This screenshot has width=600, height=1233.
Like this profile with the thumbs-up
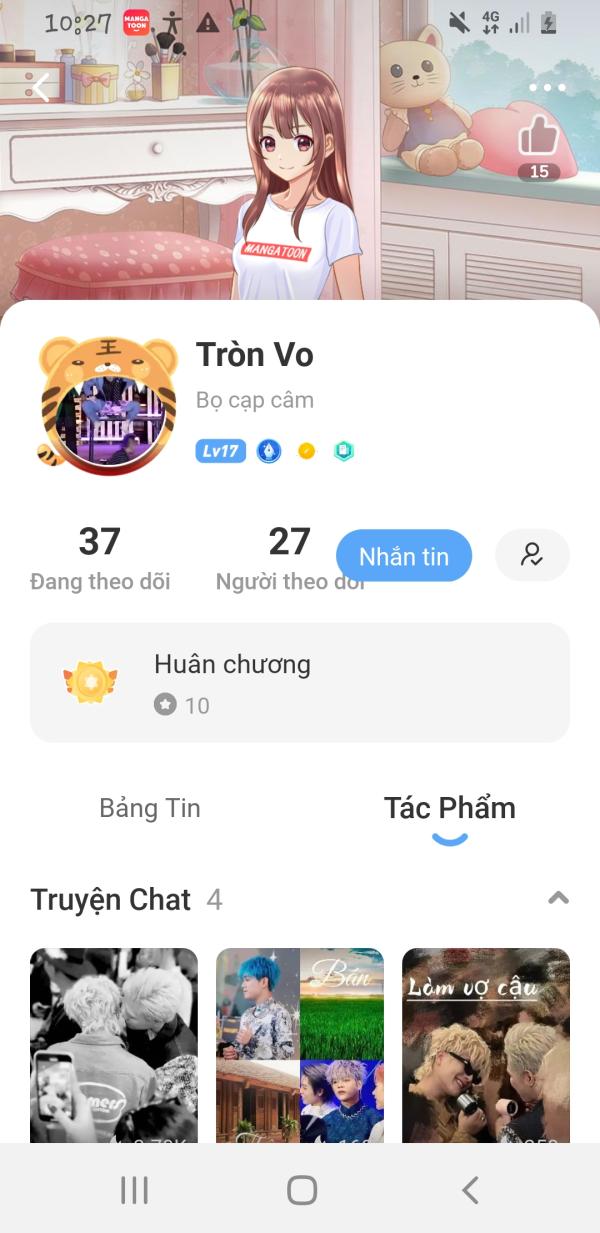(538, 138)
